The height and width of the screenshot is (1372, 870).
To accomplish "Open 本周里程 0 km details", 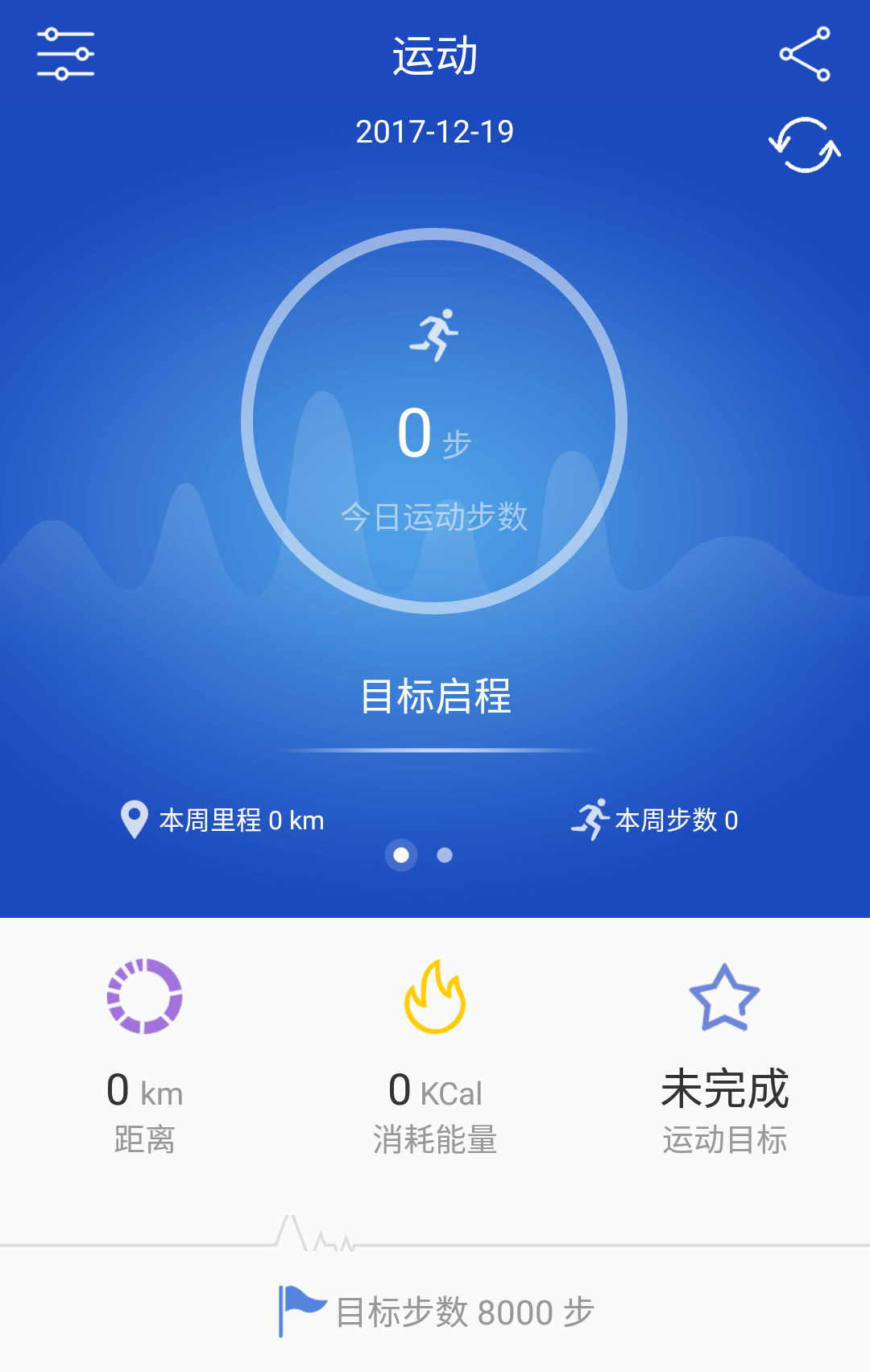I will point(240,820).
